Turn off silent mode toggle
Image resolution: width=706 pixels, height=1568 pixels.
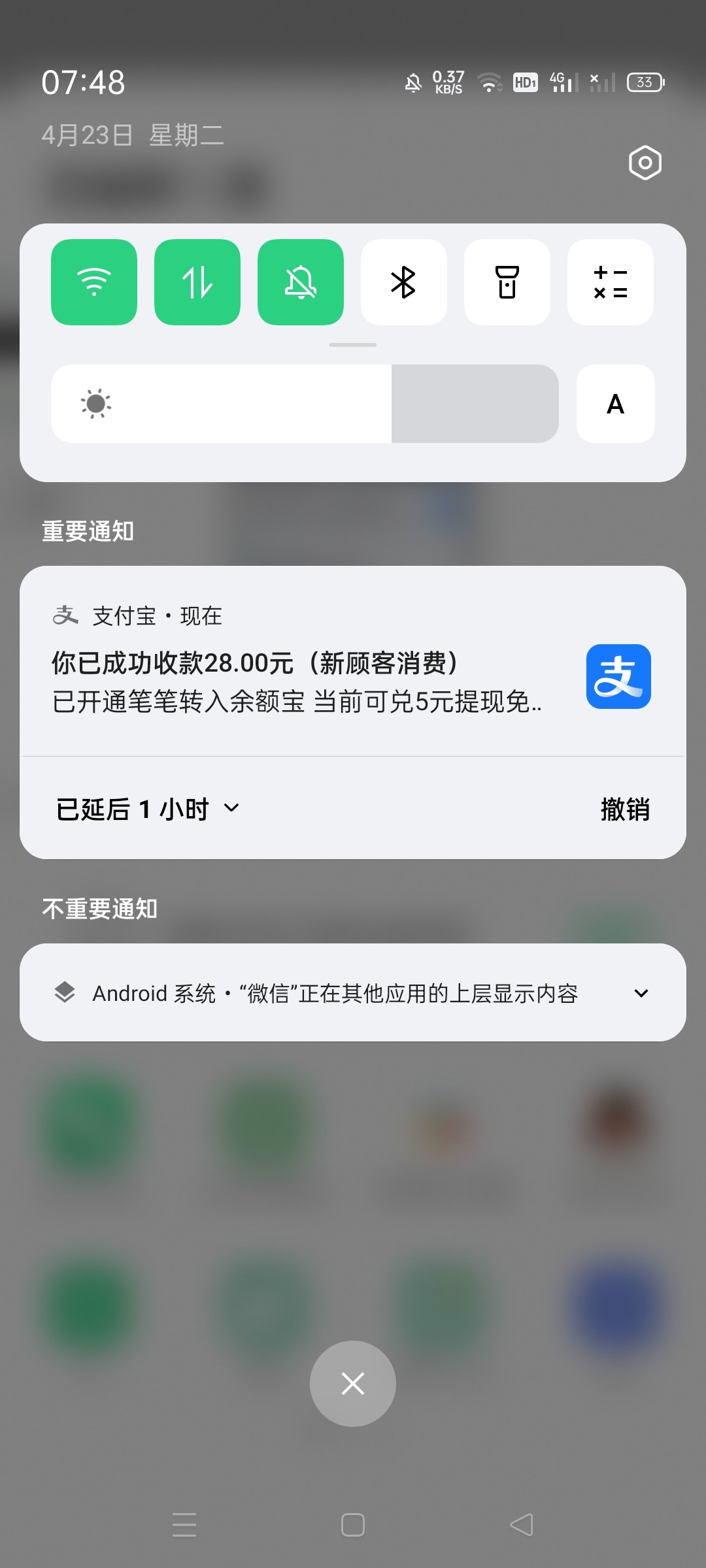click(301, 282)
